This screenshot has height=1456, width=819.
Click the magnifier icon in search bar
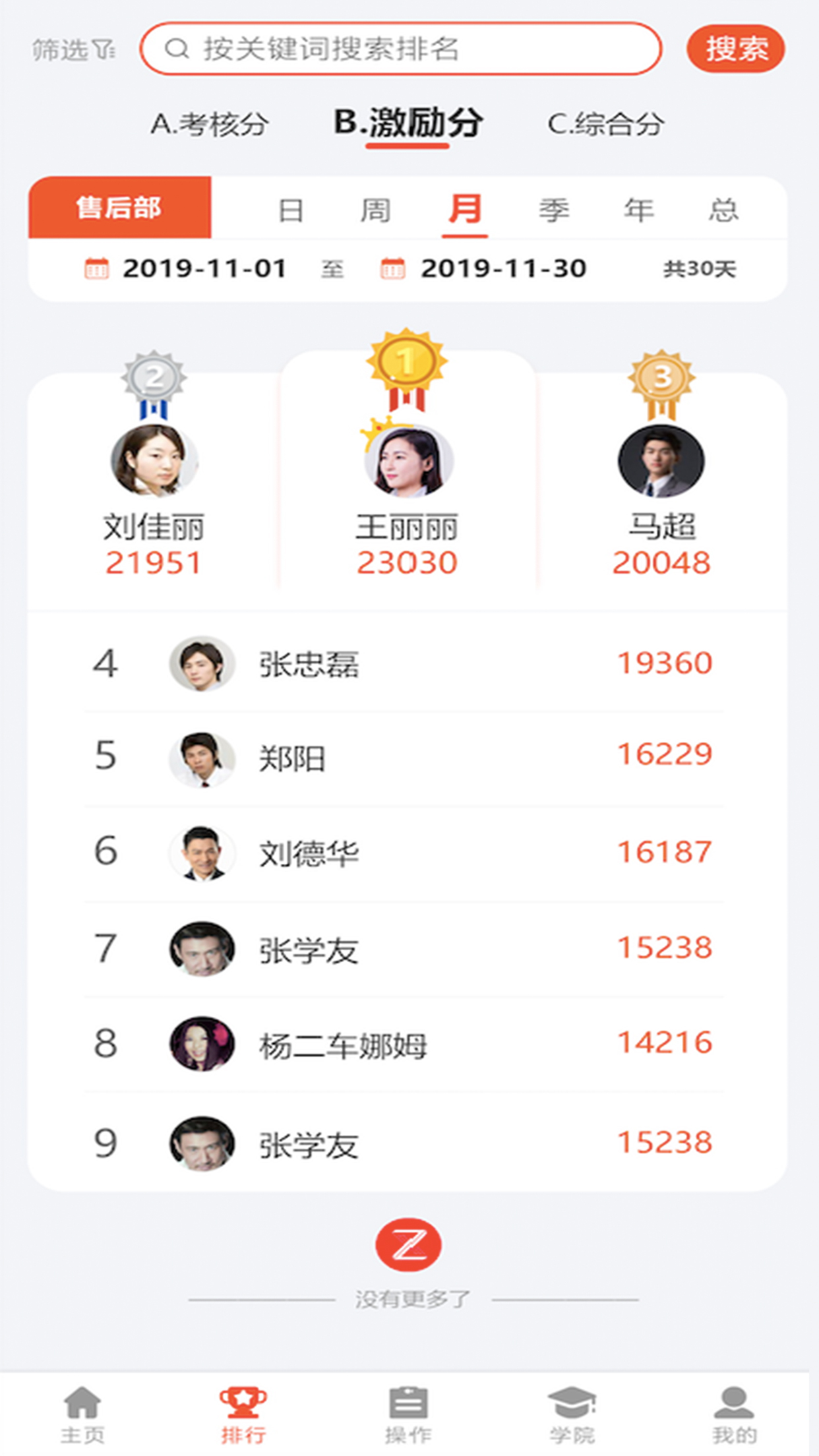pos(175,49)
